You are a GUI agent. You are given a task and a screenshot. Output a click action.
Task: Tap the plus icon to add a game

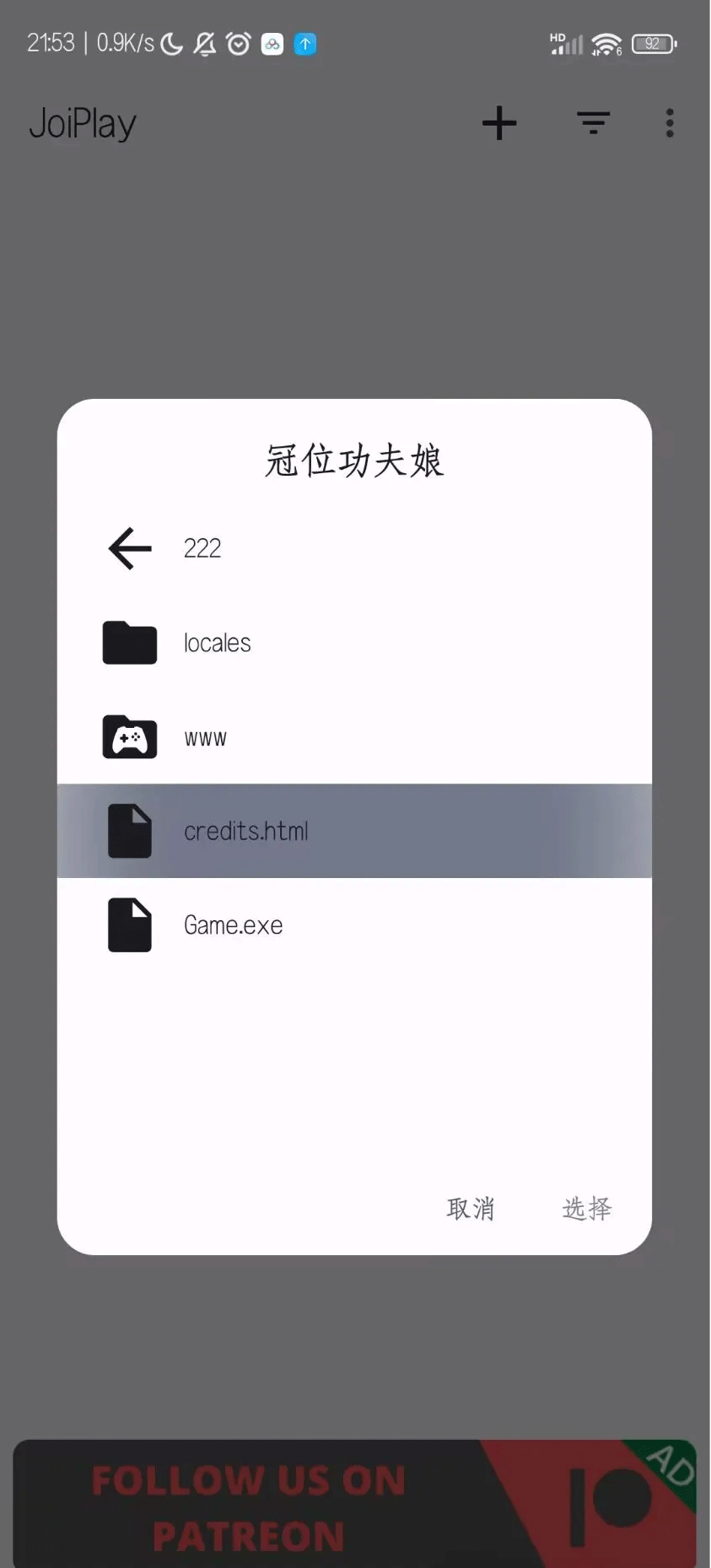click(x=499, y=123)
